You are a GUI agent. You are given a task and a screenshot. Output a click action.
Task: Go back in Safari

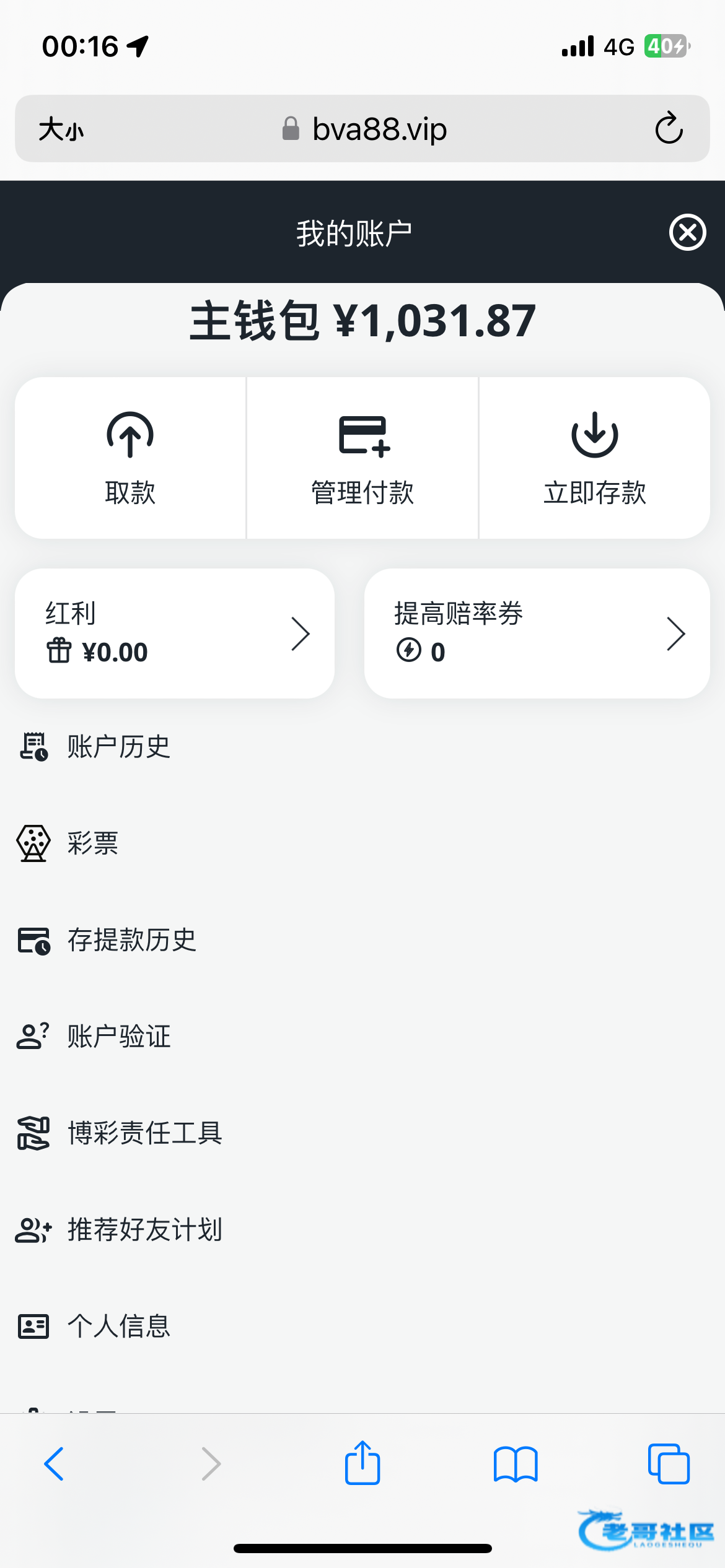point(55,1464)
